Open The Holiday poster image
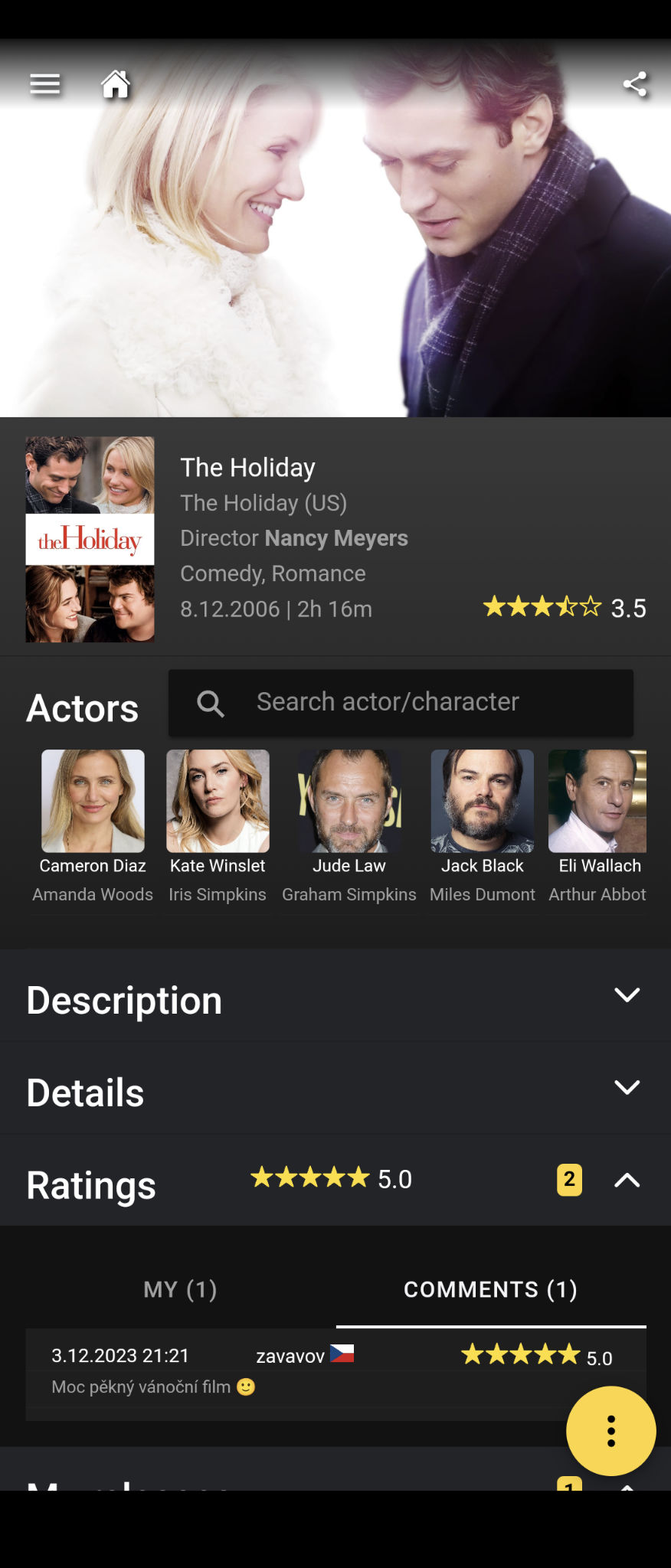Viewport: 671px width, 1568px height. (x=90, y=539)
